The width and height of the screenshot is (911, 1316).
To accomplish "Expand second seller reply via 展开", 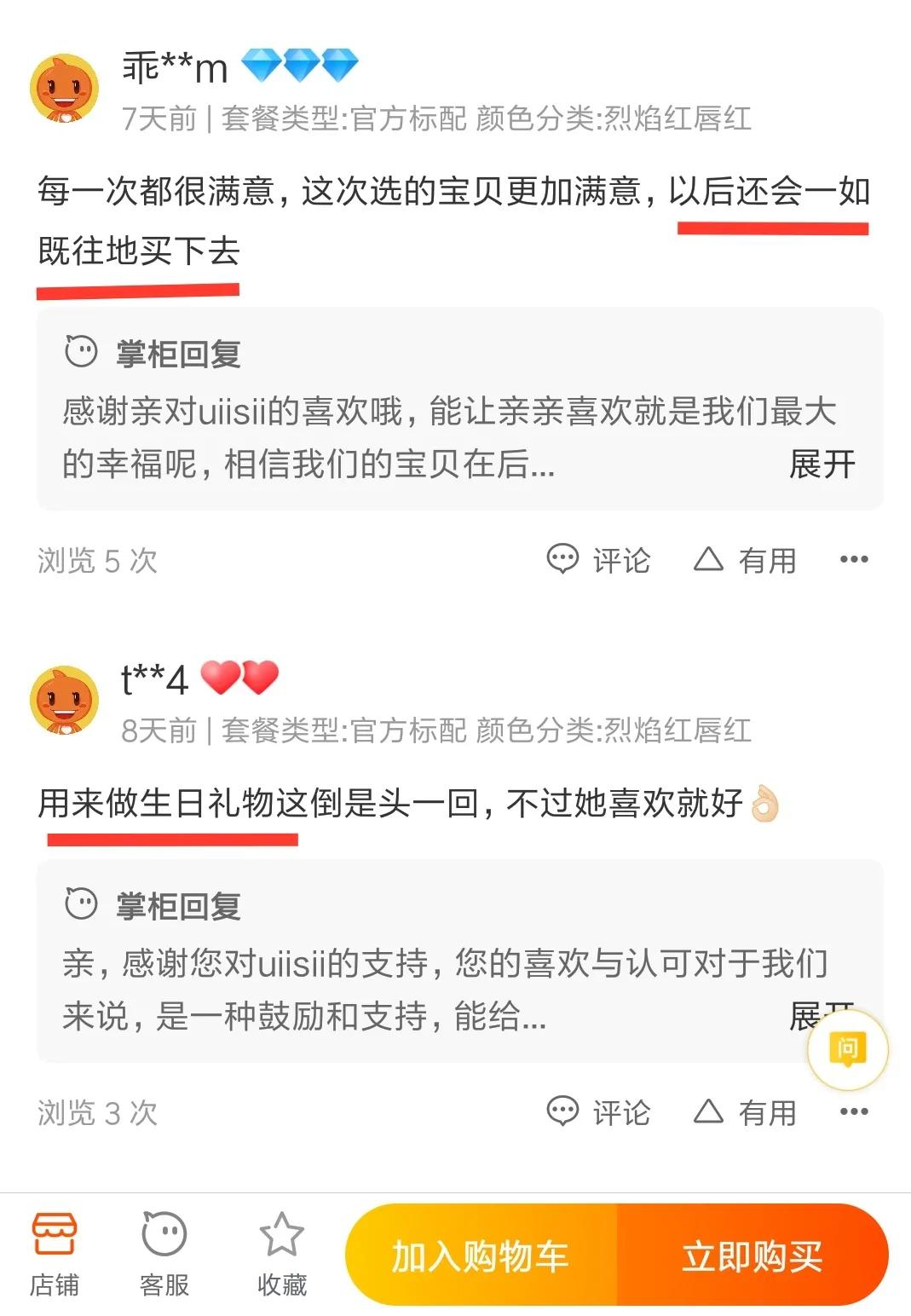I will 822,1016.
